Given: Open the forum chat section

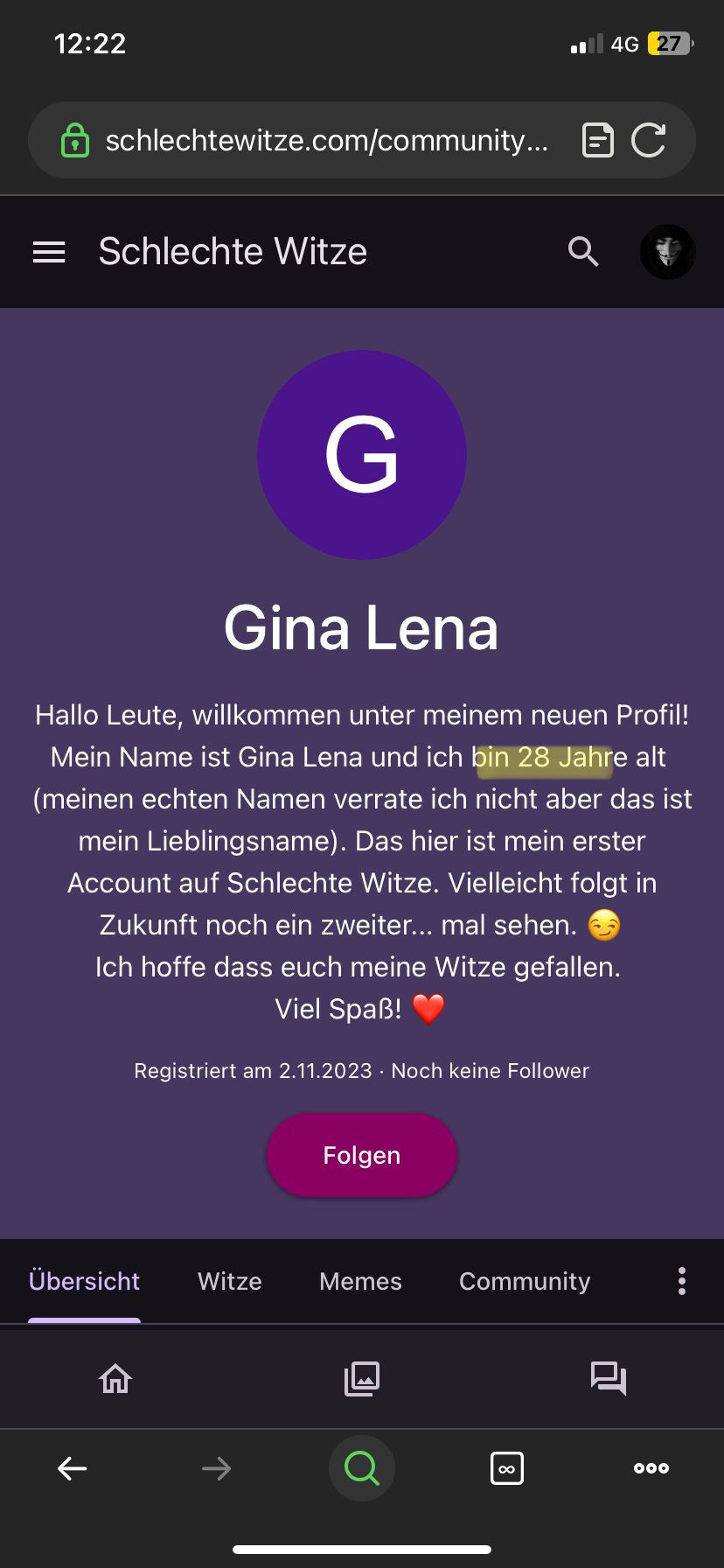Looking at the screenshot, I should (609, 1379).
